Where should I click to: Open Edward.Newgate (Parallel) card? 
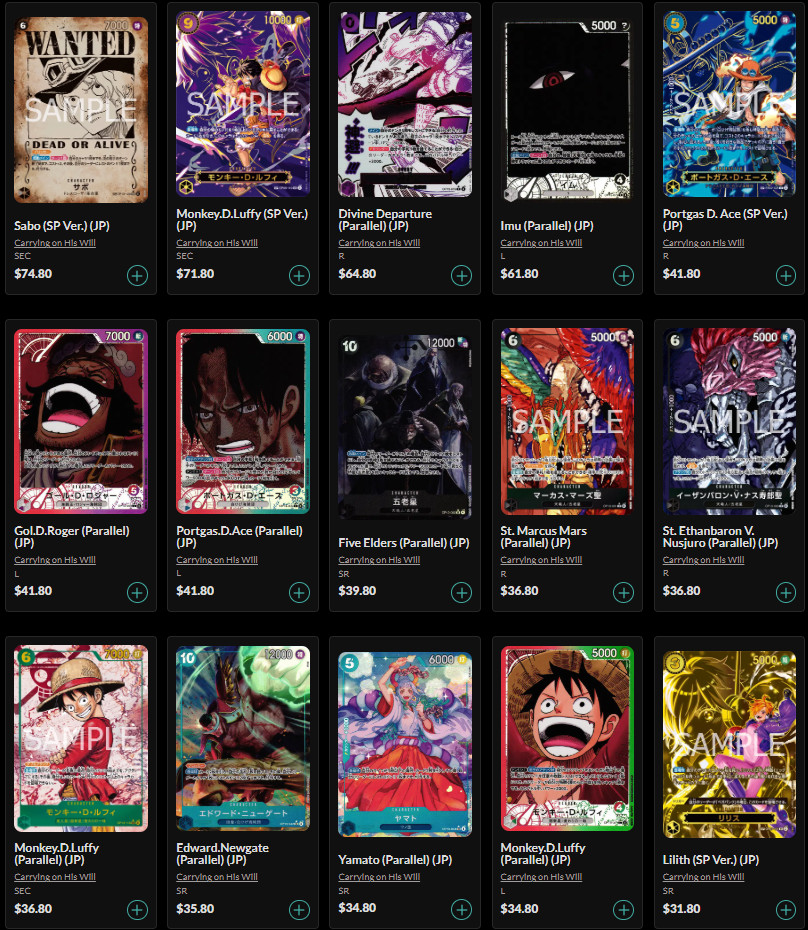[x=243, y=738]
